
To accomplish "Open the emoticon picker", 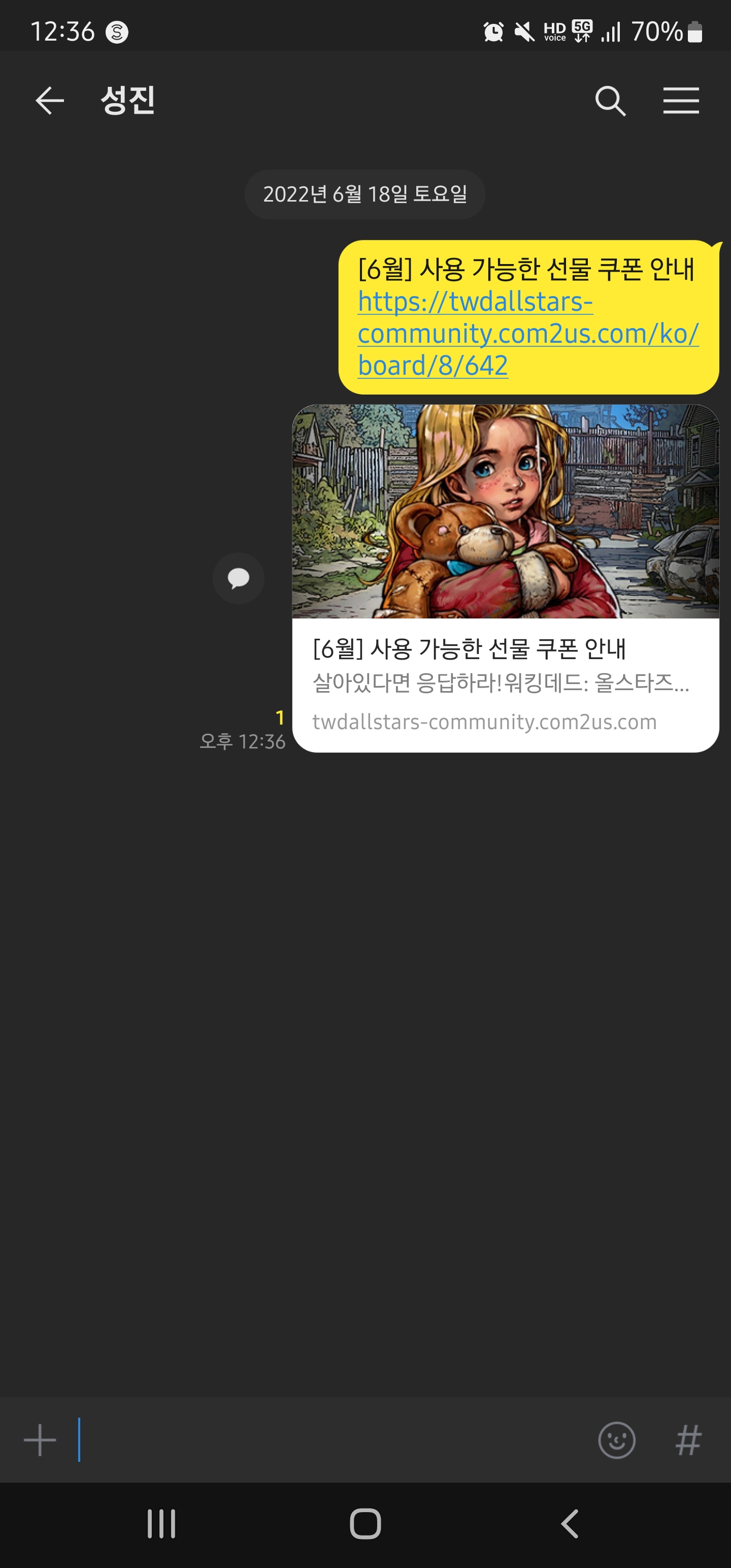I will [617, 1440].
